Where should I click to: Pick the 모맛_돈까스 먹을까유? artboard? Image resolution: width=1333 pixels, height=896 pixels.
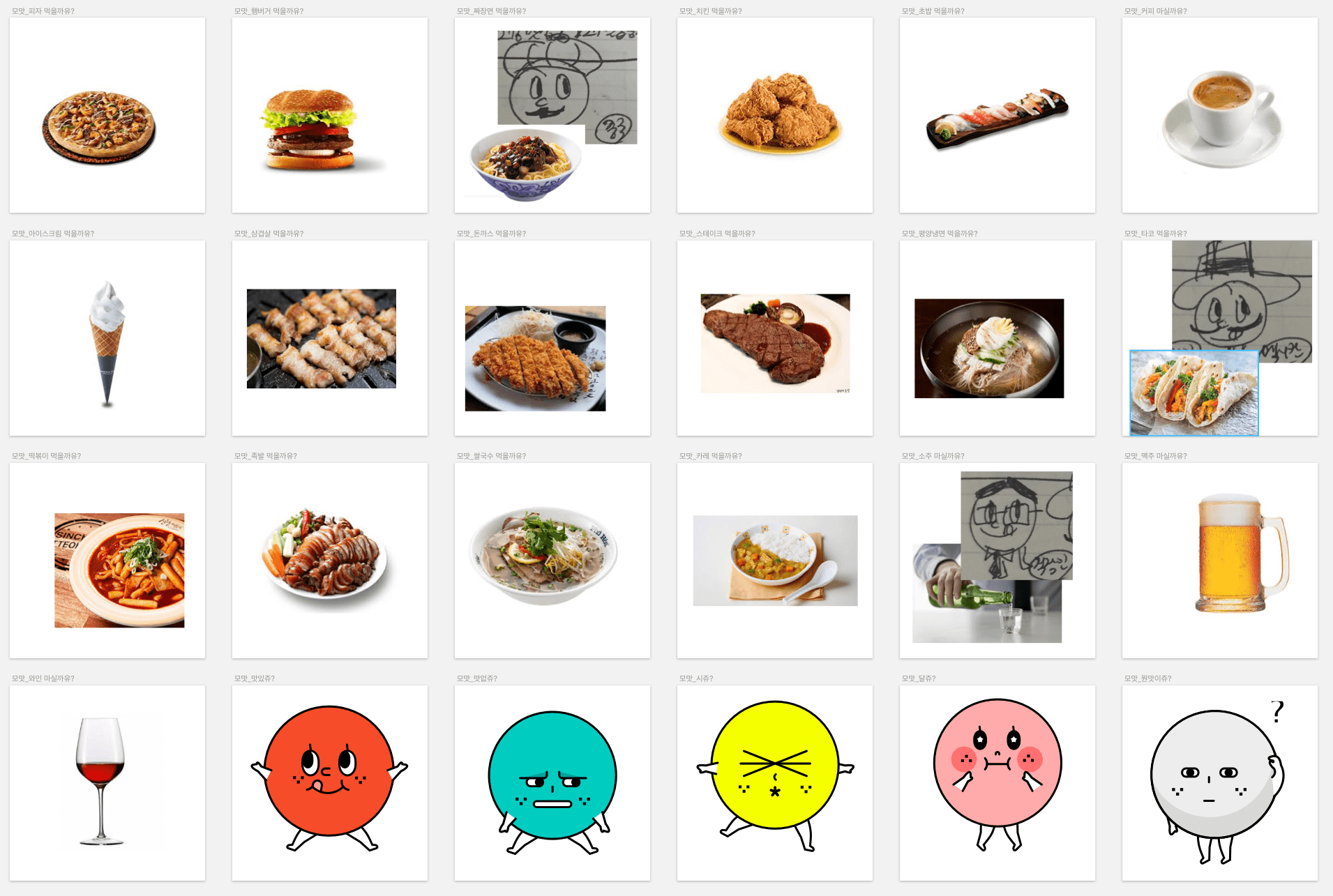click(x=491, y=234)
